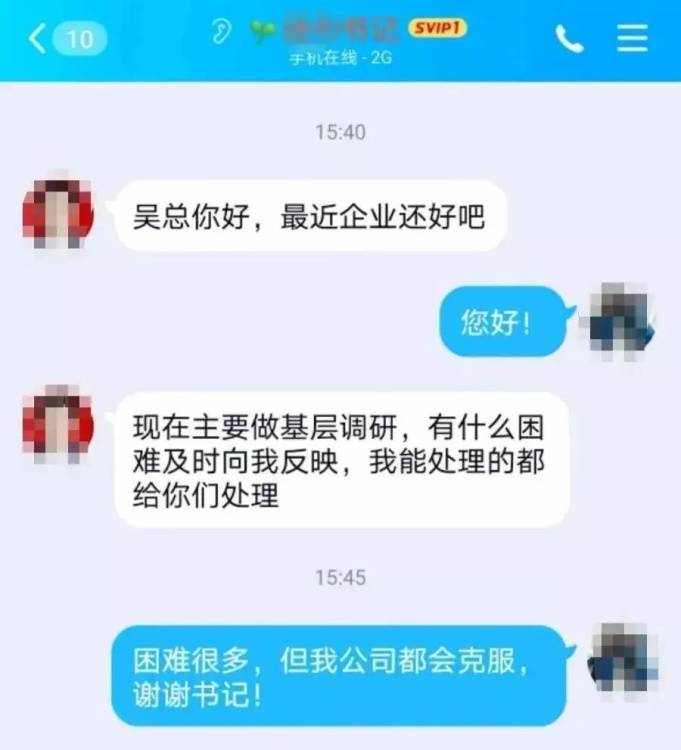Start a voice call with this contact
The height and width of the screenshot is (750, 681).
pyautogui.click(x=569, y=39)
